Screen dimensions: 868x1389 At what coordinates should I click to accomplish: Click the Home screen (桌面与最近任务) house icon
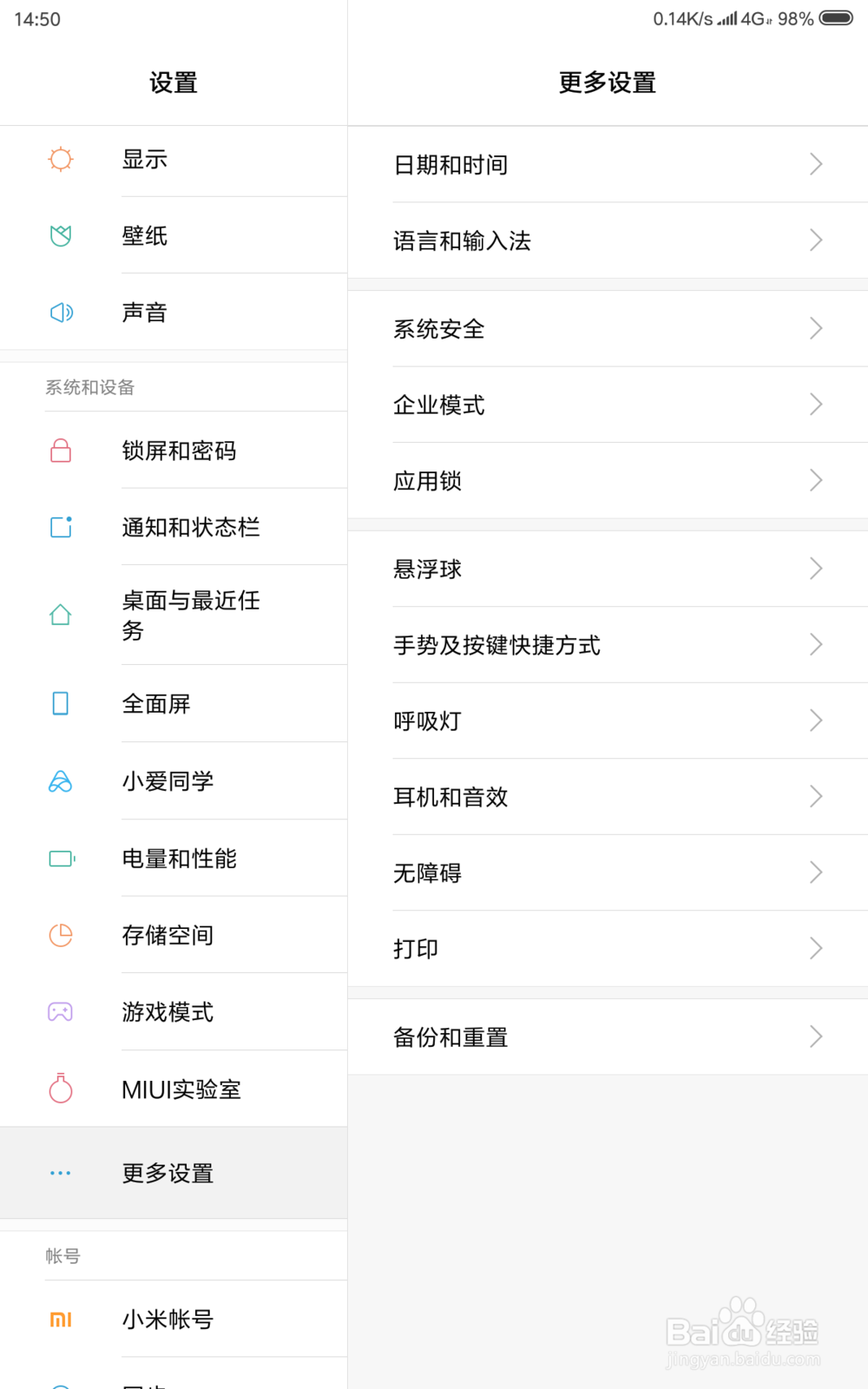[x=60, y=616]
